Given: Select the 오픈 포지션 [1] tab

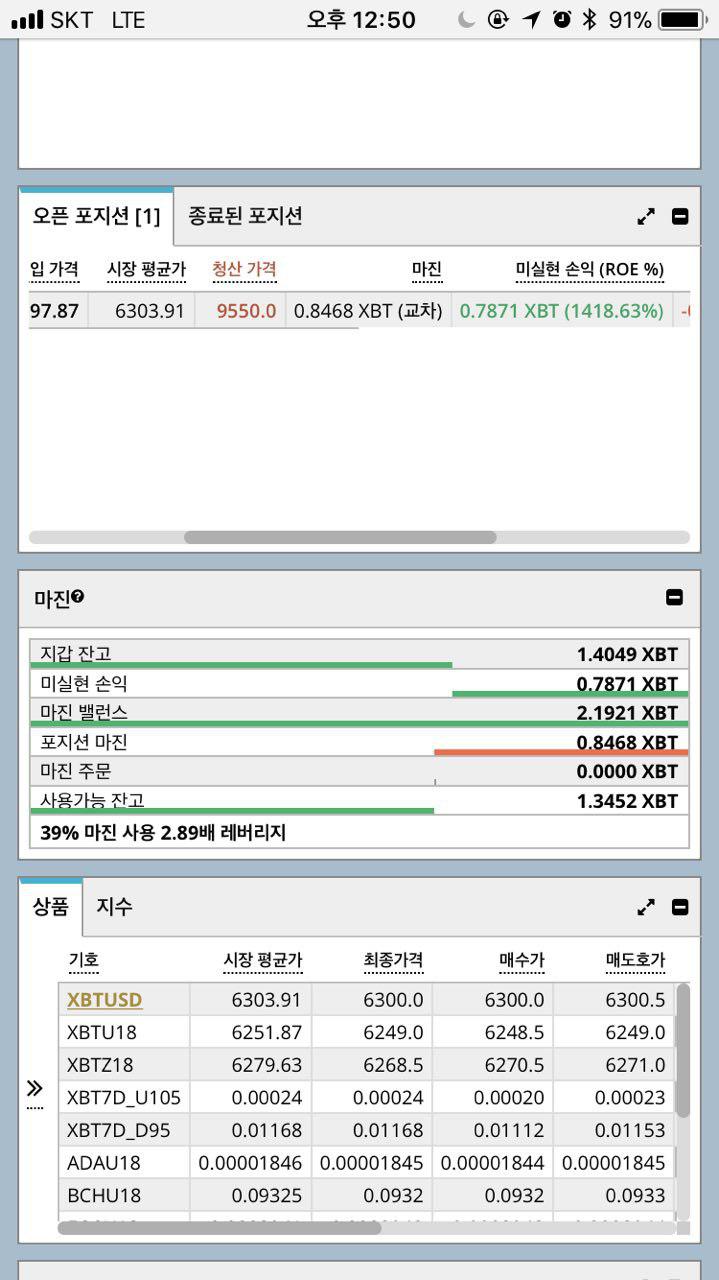Looking at the screenshot, I should click(x=96, y=216).
